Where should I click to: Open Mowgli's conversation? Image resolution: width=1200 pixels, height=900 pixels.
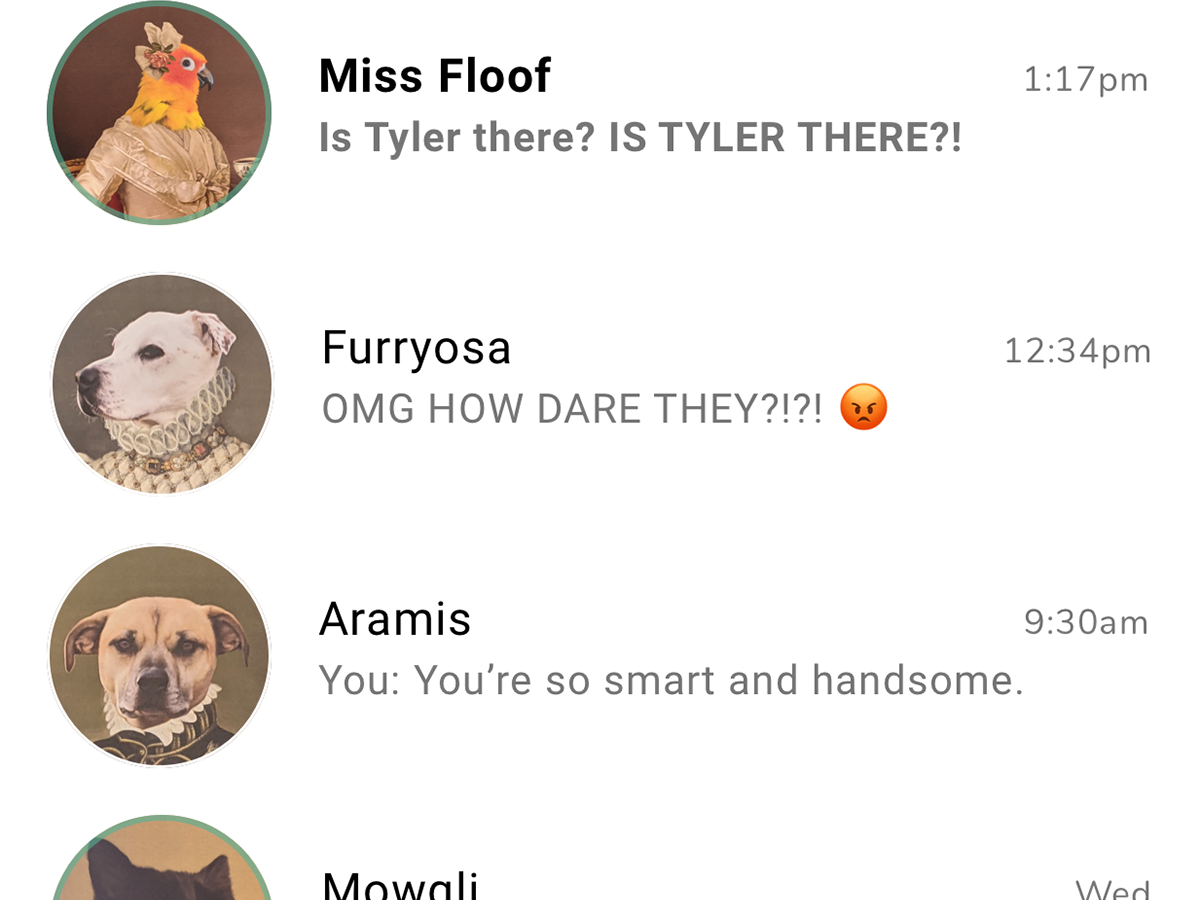640,885
